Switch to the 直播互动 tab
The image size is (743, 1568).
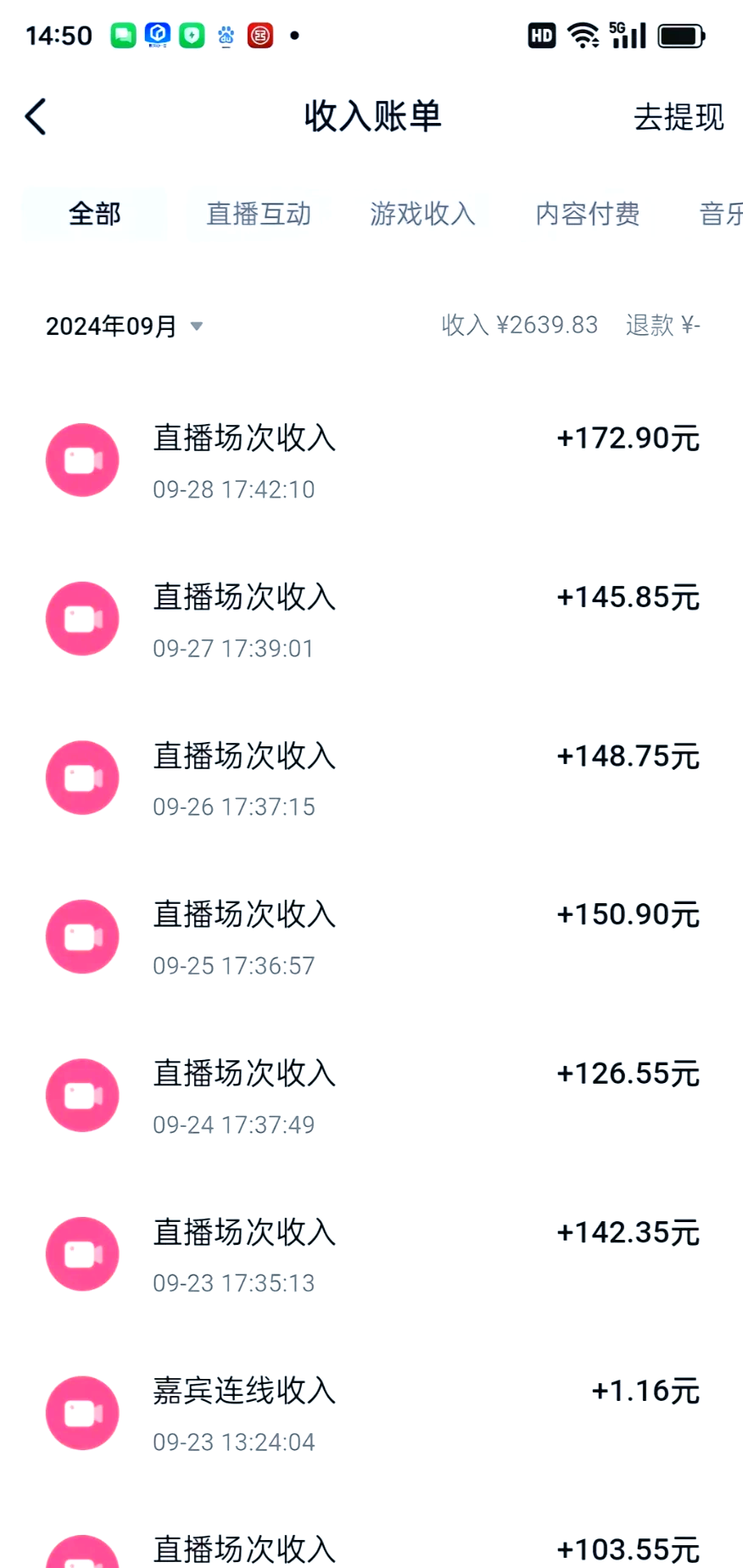click(x=259, y=214)
